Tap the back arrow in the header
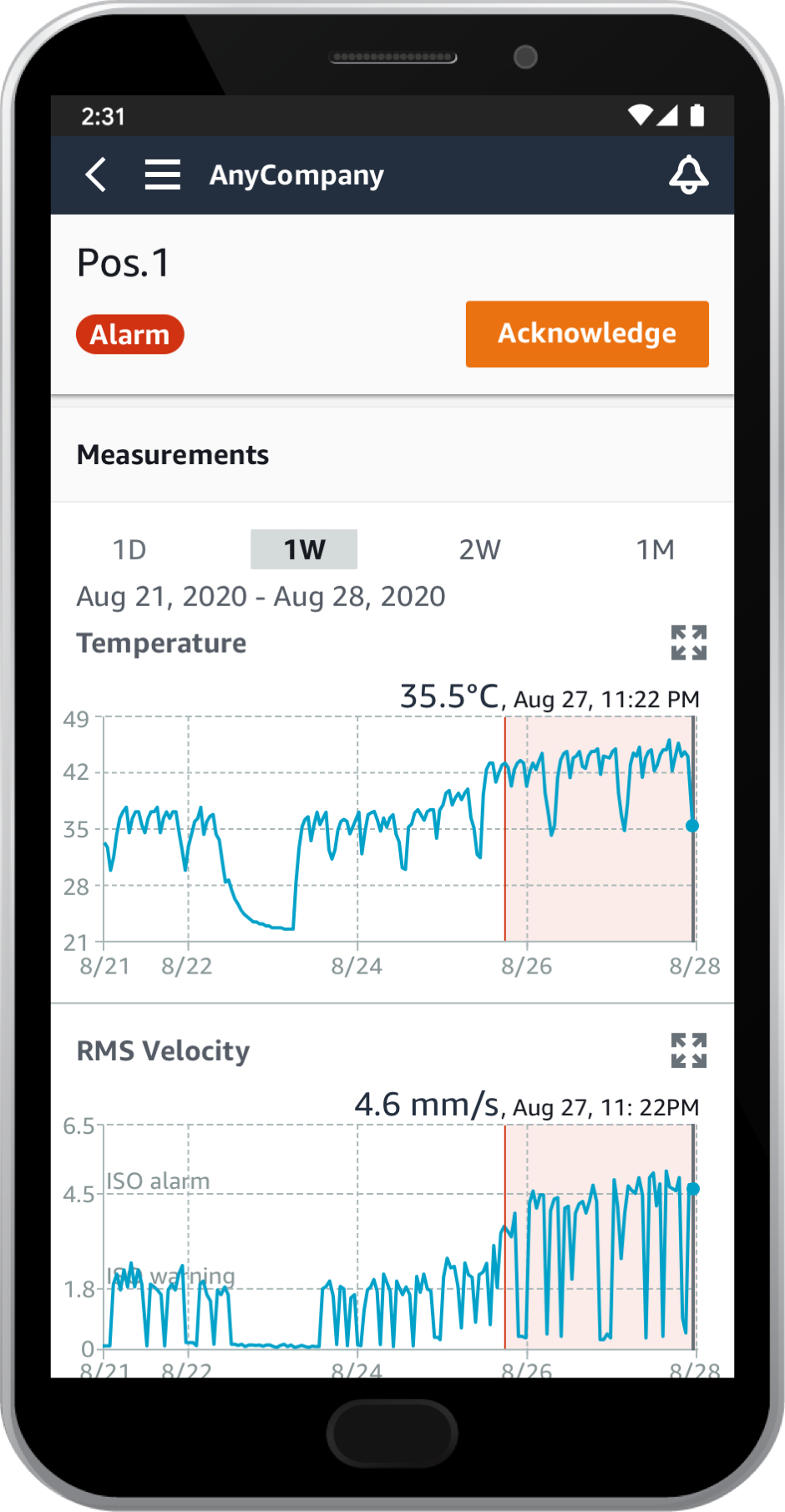The width and height of the screenshot is (785, 1512). [x=94, y=174]
